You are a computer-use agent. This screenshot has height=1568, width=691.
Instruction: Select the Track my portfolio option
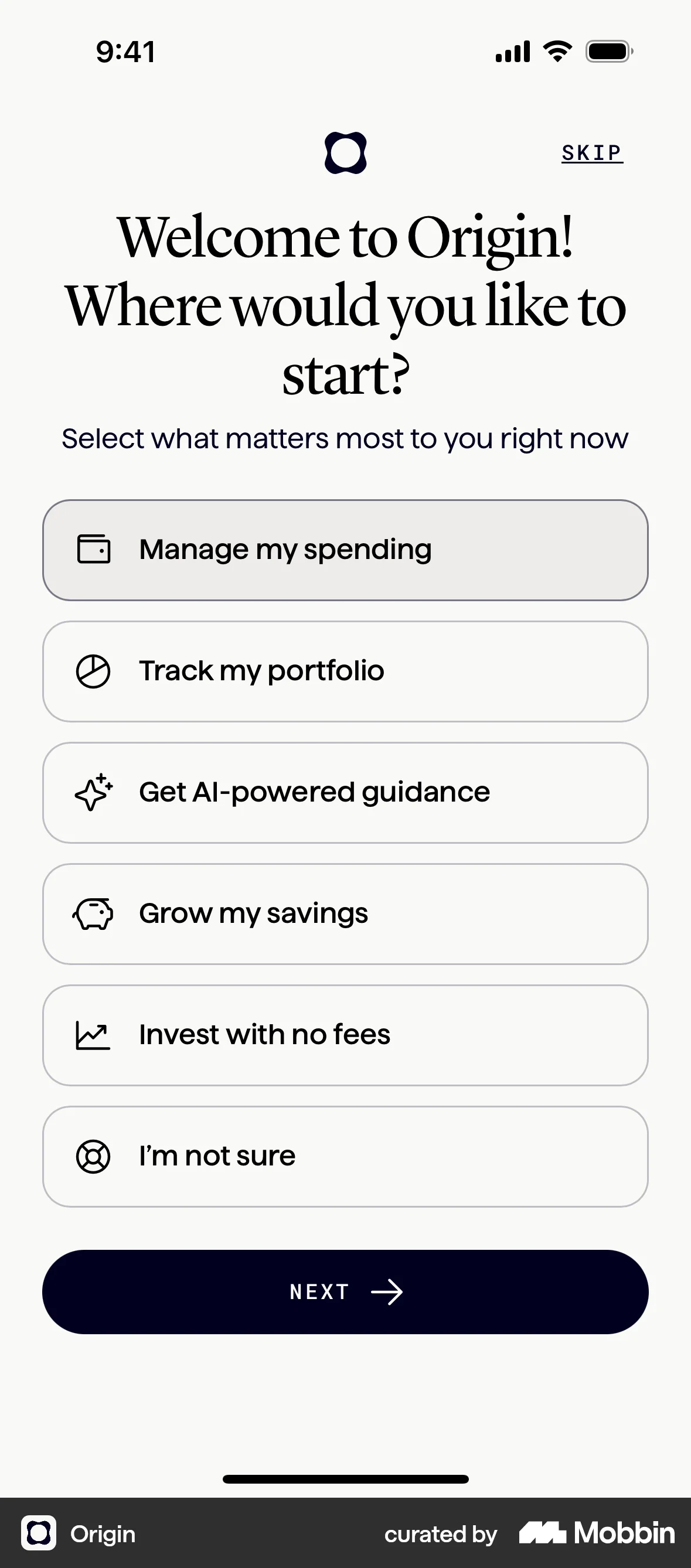345,670
